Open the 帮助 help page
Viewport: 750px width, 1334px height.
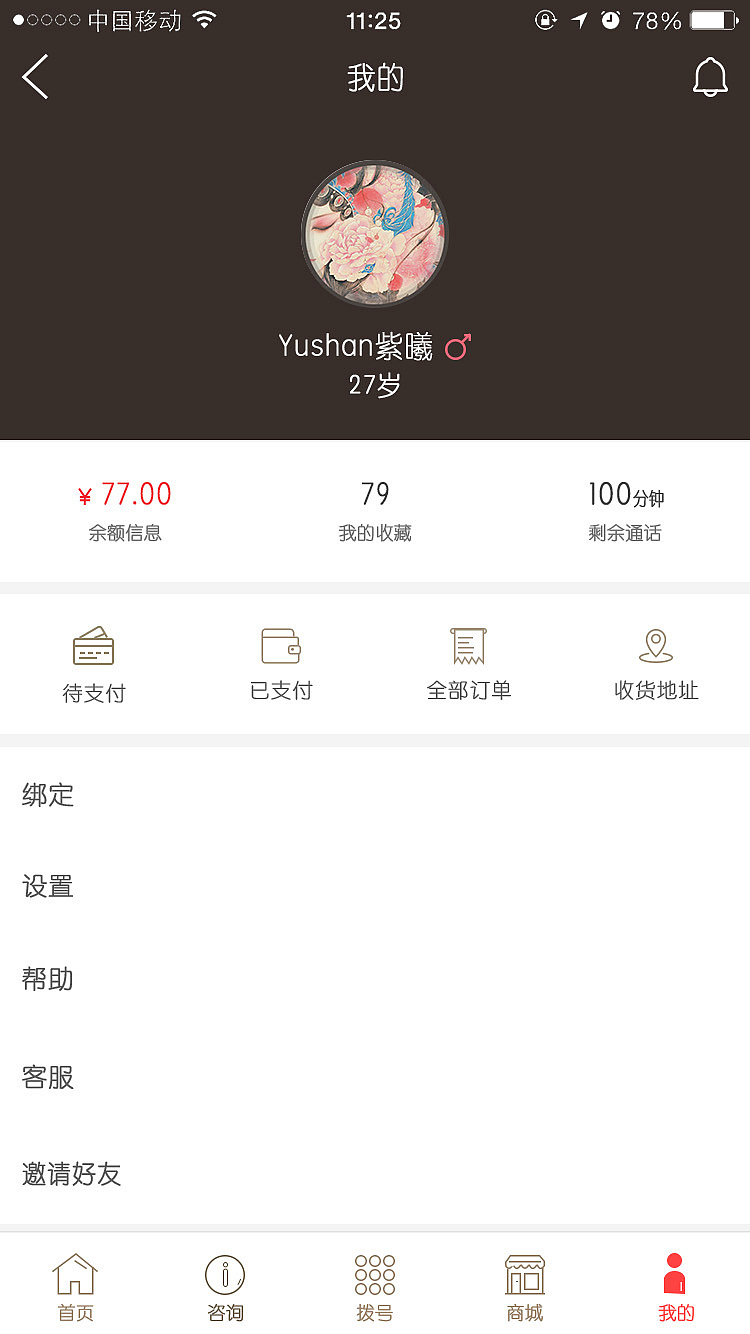pos(47,979)
